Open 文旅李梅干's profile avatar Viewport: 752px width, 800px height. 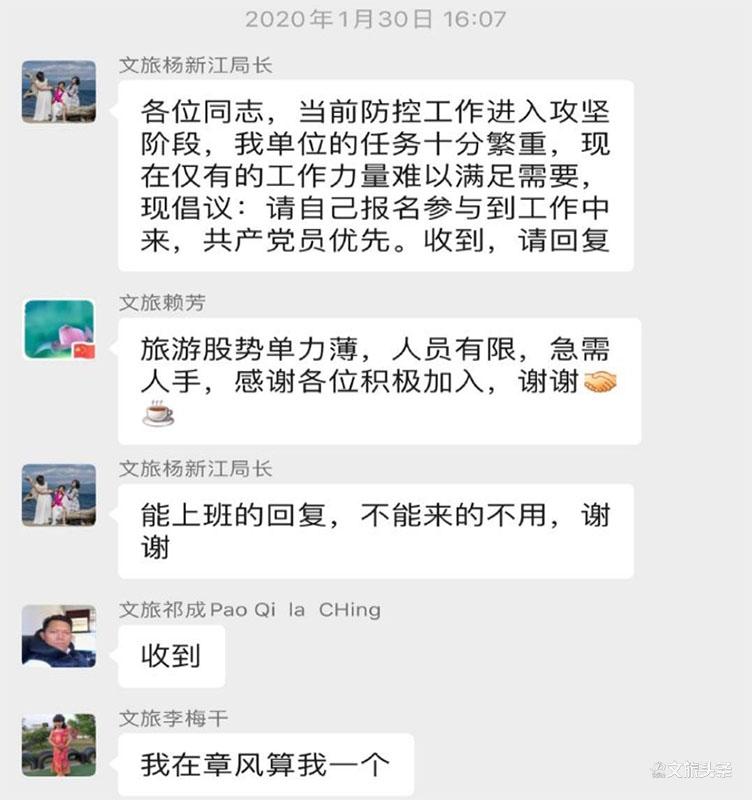[59, 745]
